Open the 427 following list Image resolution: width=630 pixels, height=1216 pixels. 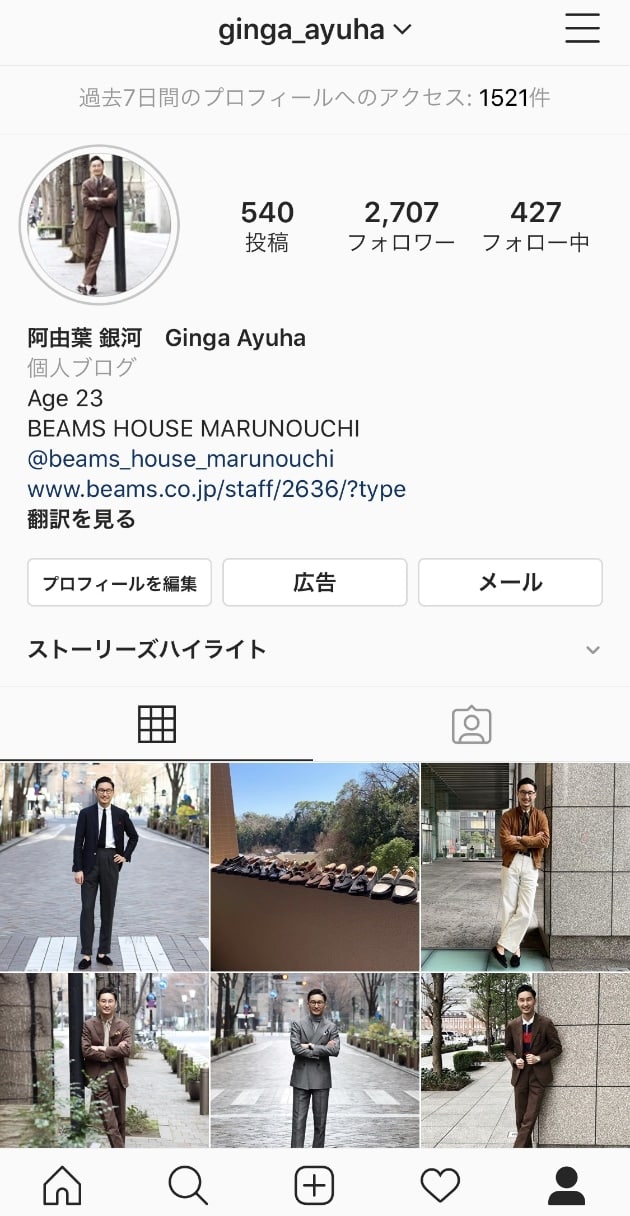click(535, 225)
